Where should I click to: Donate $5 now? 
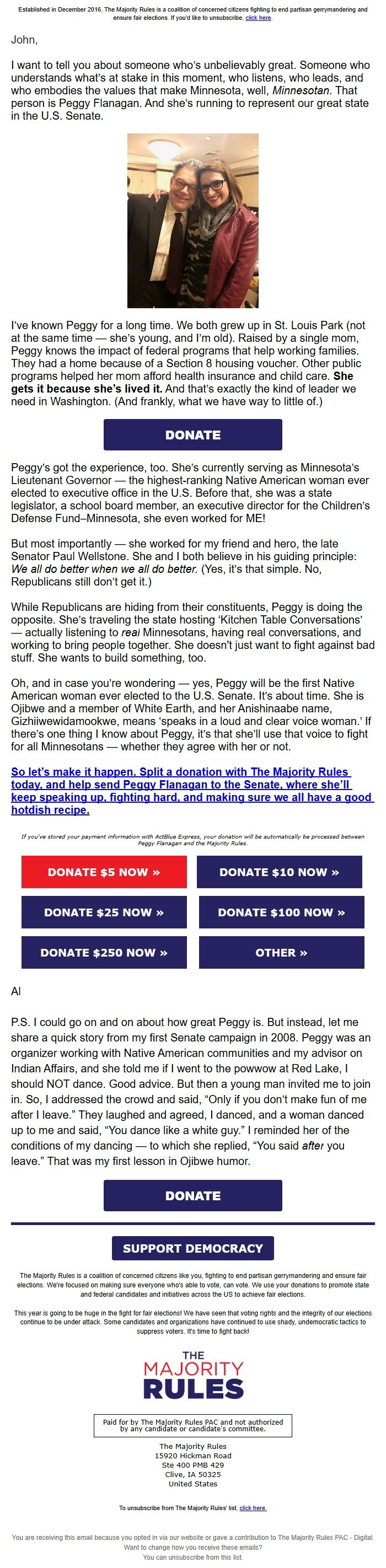(x=104, y=872)
